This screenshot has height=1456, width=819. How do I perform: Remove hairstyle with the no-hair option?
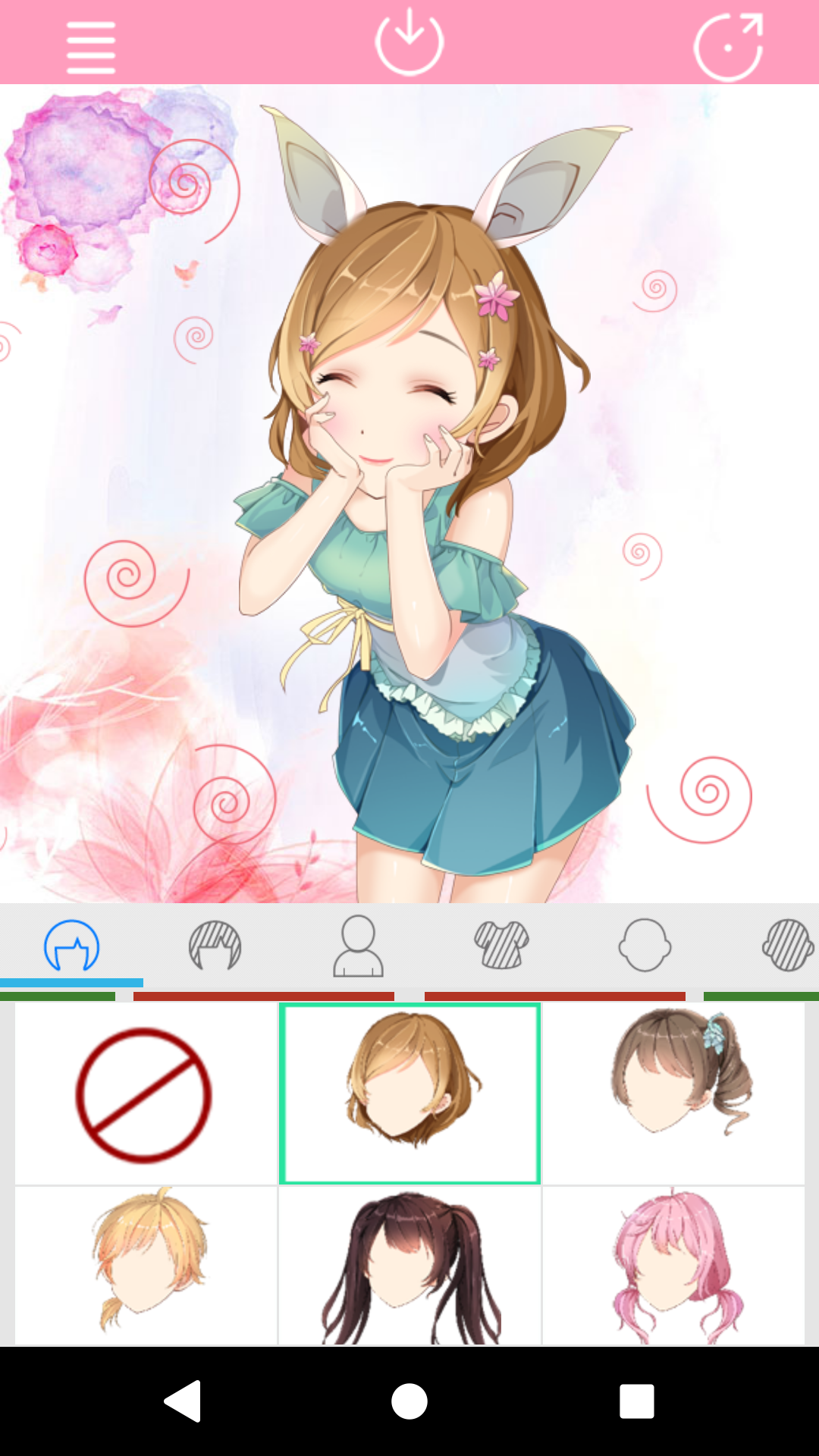pyautogui.click(x=144, y=1094)
